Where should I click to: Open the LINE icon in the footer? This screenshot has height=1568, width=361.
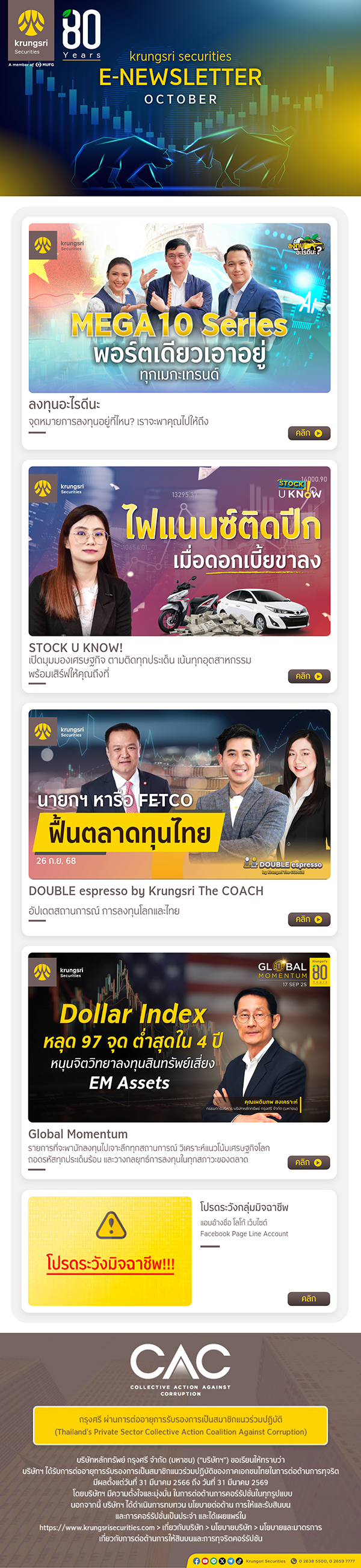tap(214, 1561)
